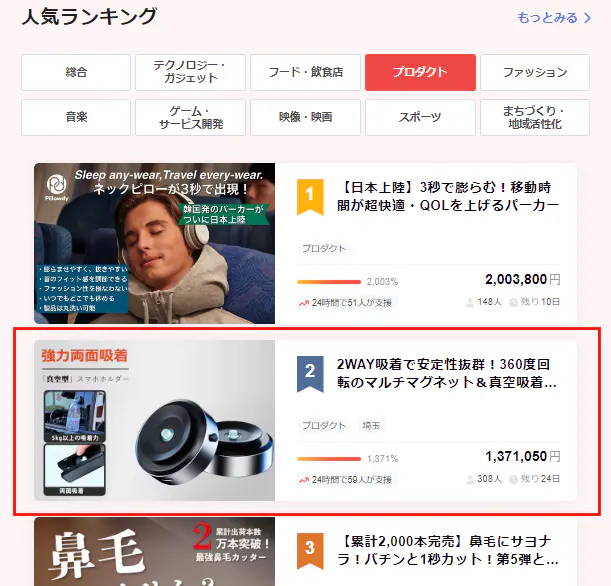This screenshot has width=611, height=586.
Task: Switch to 音楽 category
Action: coord(76,117)
